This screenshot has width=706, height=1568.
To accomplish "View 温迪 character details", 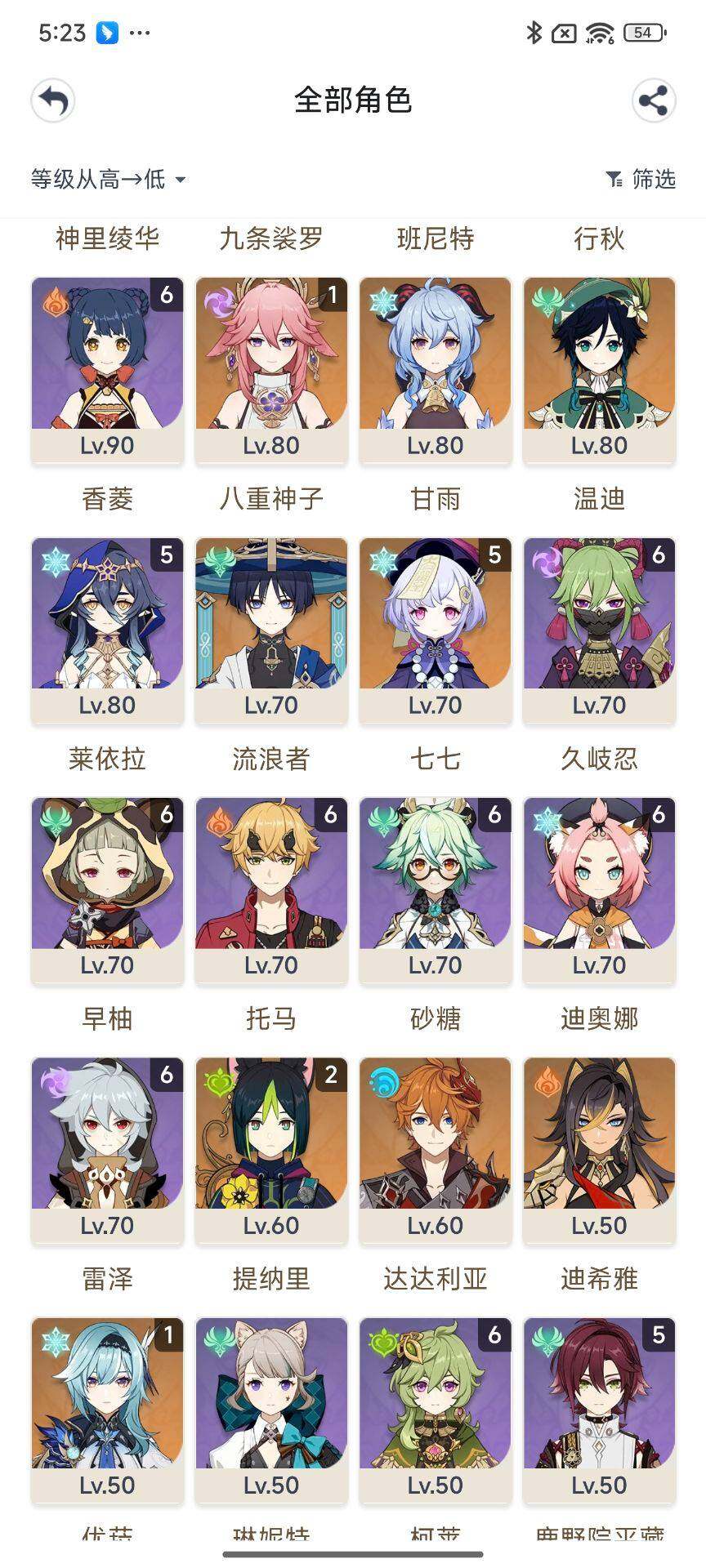I will [x=599, y=367].
